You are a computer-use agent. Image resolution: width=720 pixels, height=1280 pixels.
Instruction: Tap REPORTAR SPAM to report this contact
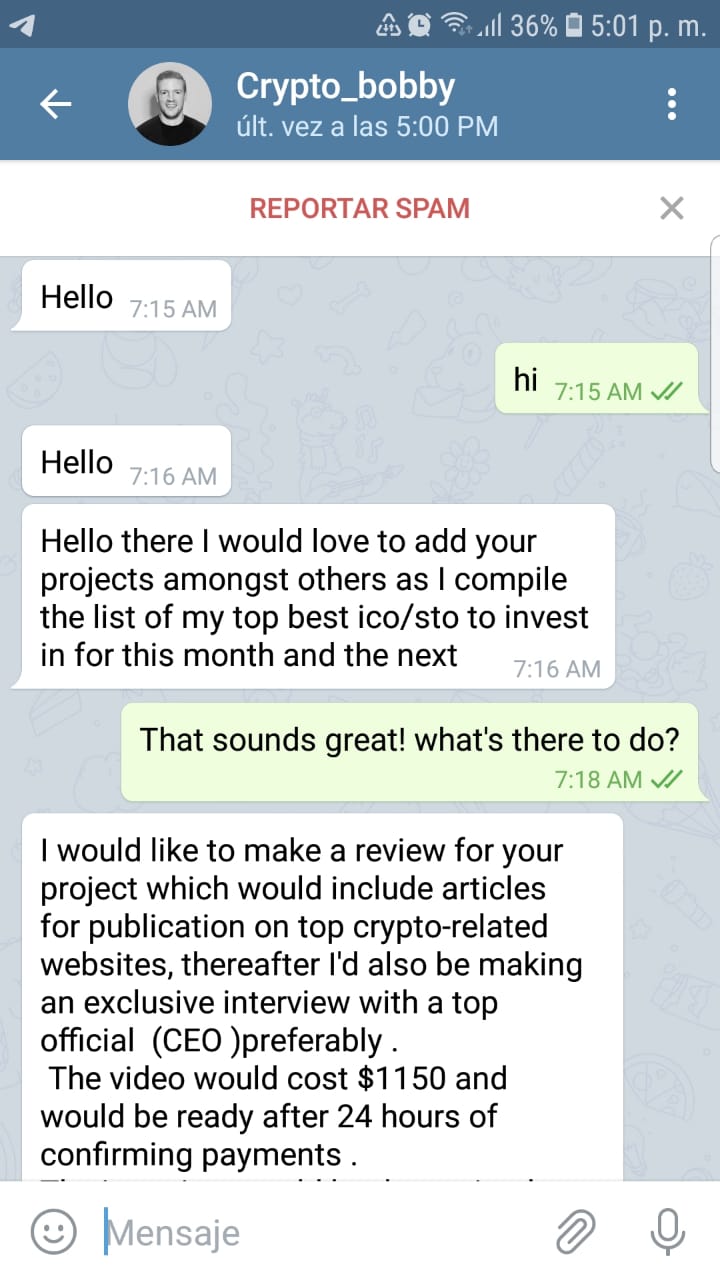point(359,208)
